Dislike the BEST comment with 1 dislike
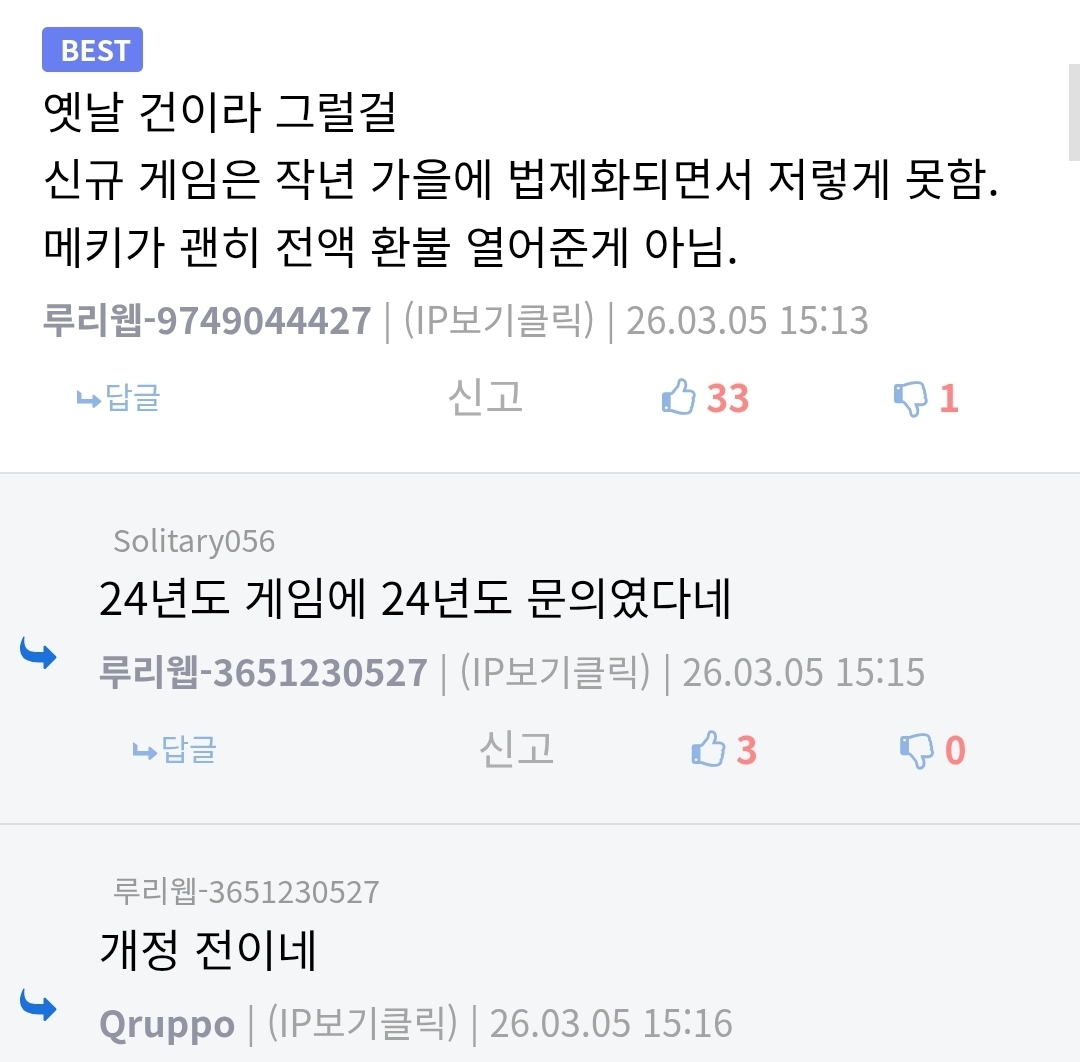The height and width of the screenshot is (1062, 1080). [x=925, y=398]
